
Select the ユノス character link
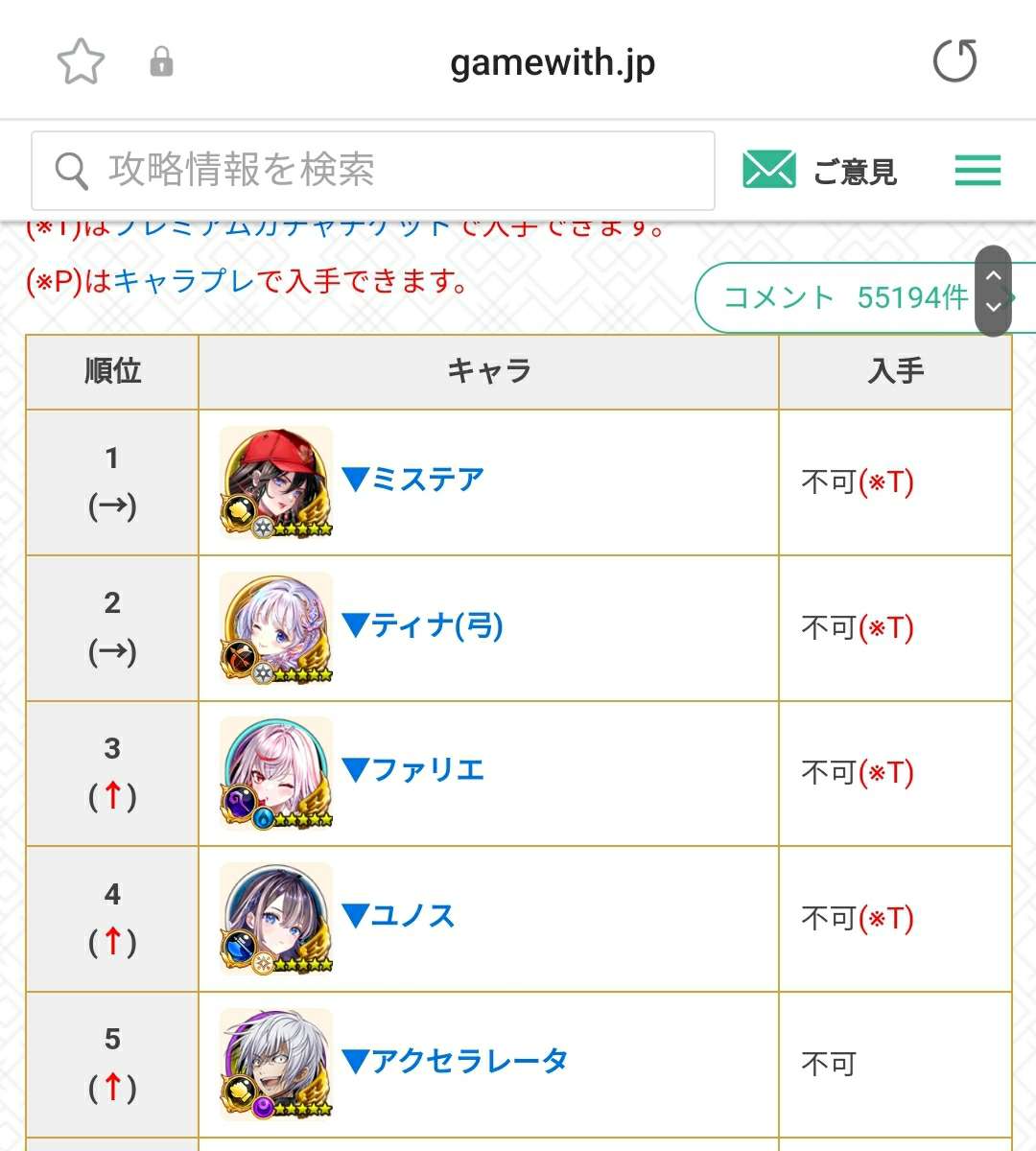[399, 916]
